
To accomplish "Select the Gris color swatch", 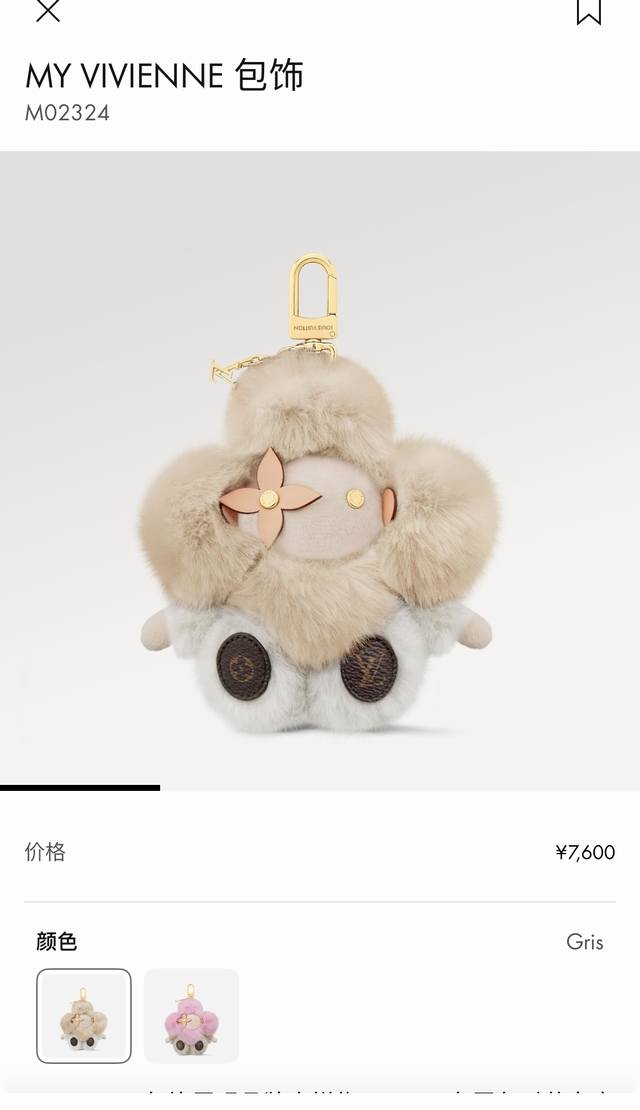I will [84, 1015].
